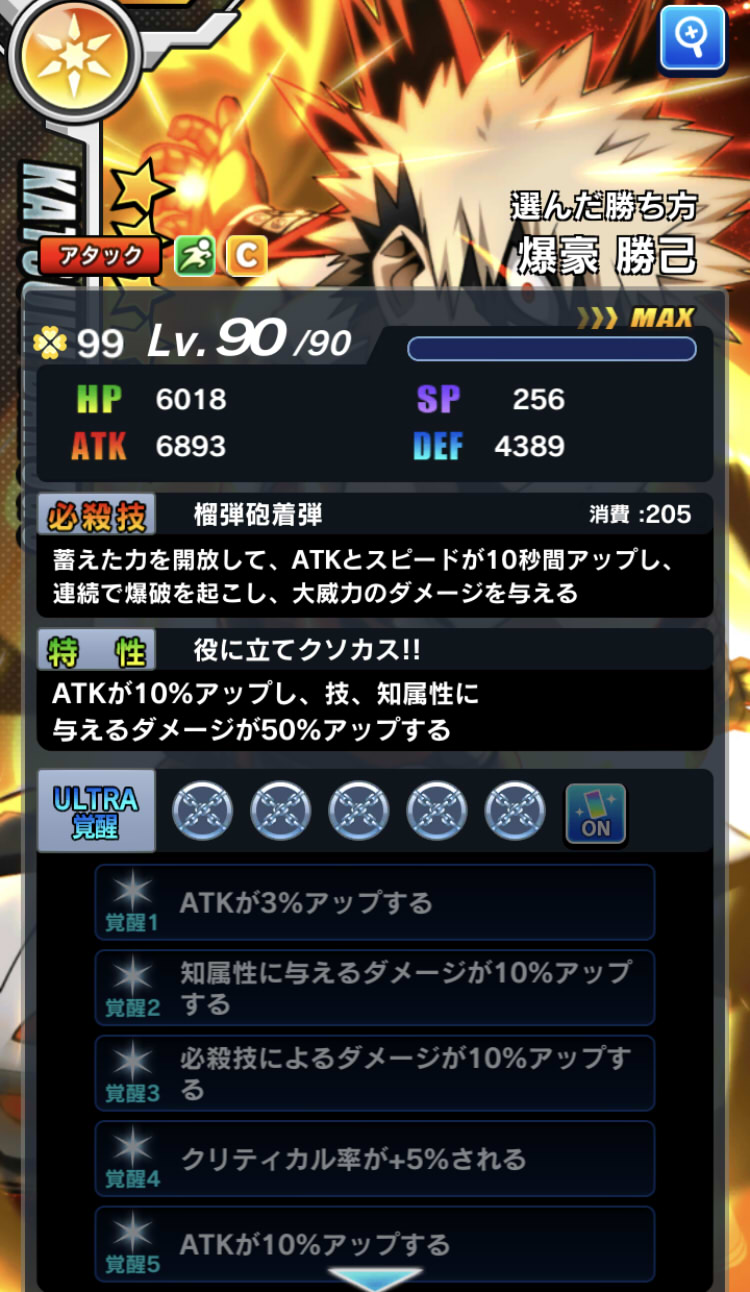Tap the 必殺技 special move label
Viewport: 750px width, 1292px height.
(x=95, y=516)
